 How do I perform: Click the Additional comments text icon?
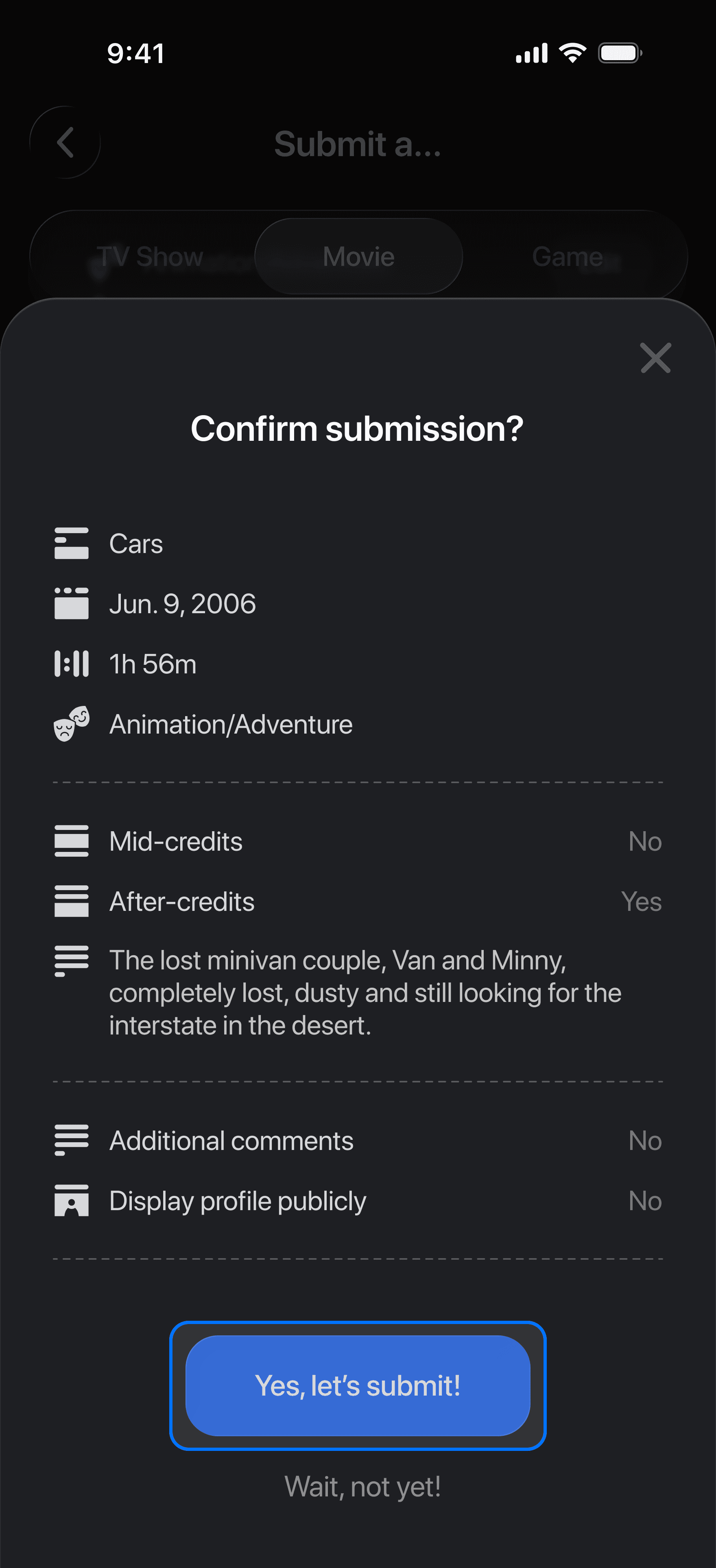(x=71, y=1140)
